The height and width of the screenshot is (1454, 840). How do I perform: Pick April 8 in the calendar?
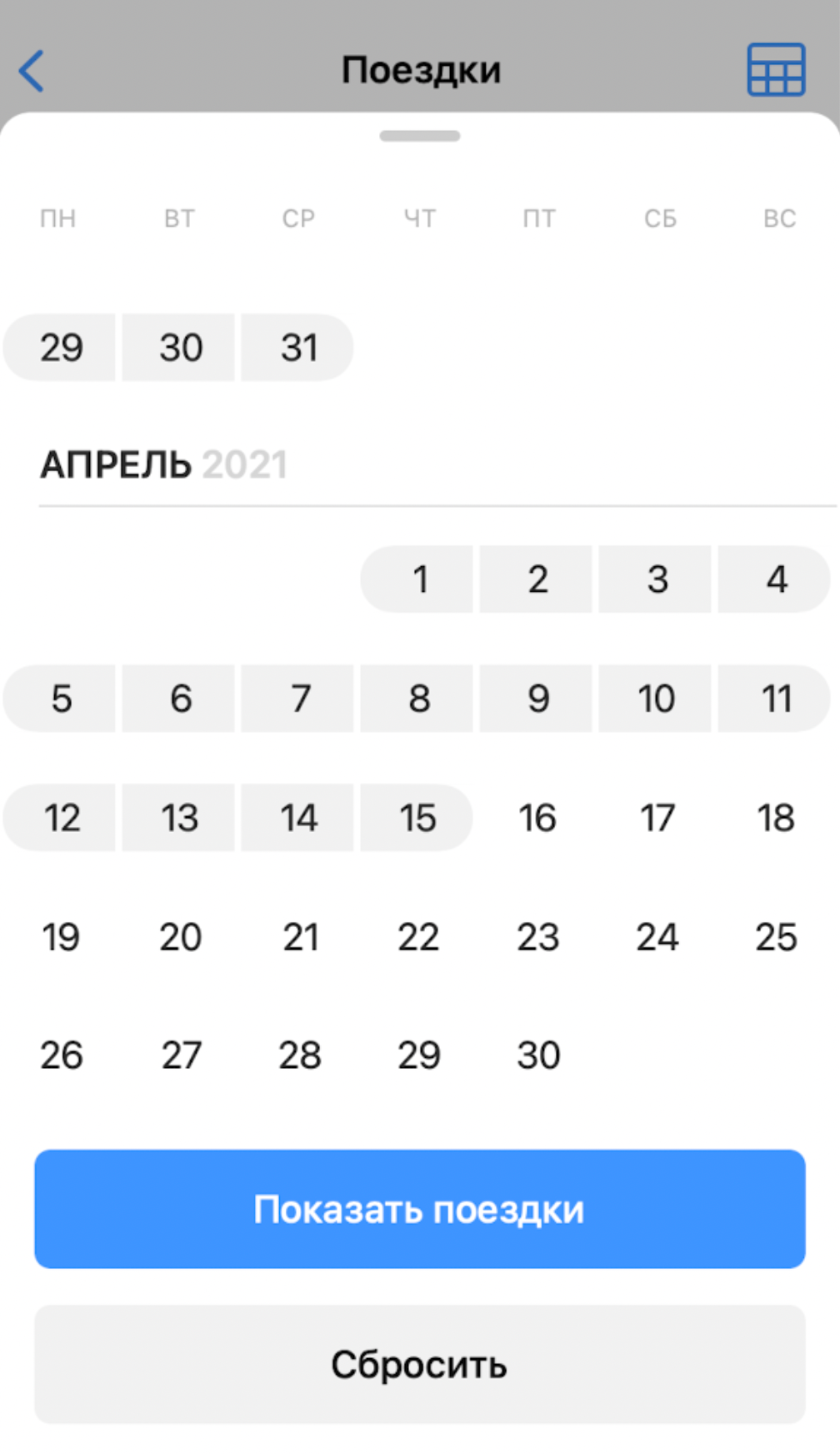click(x=419, y=699)
